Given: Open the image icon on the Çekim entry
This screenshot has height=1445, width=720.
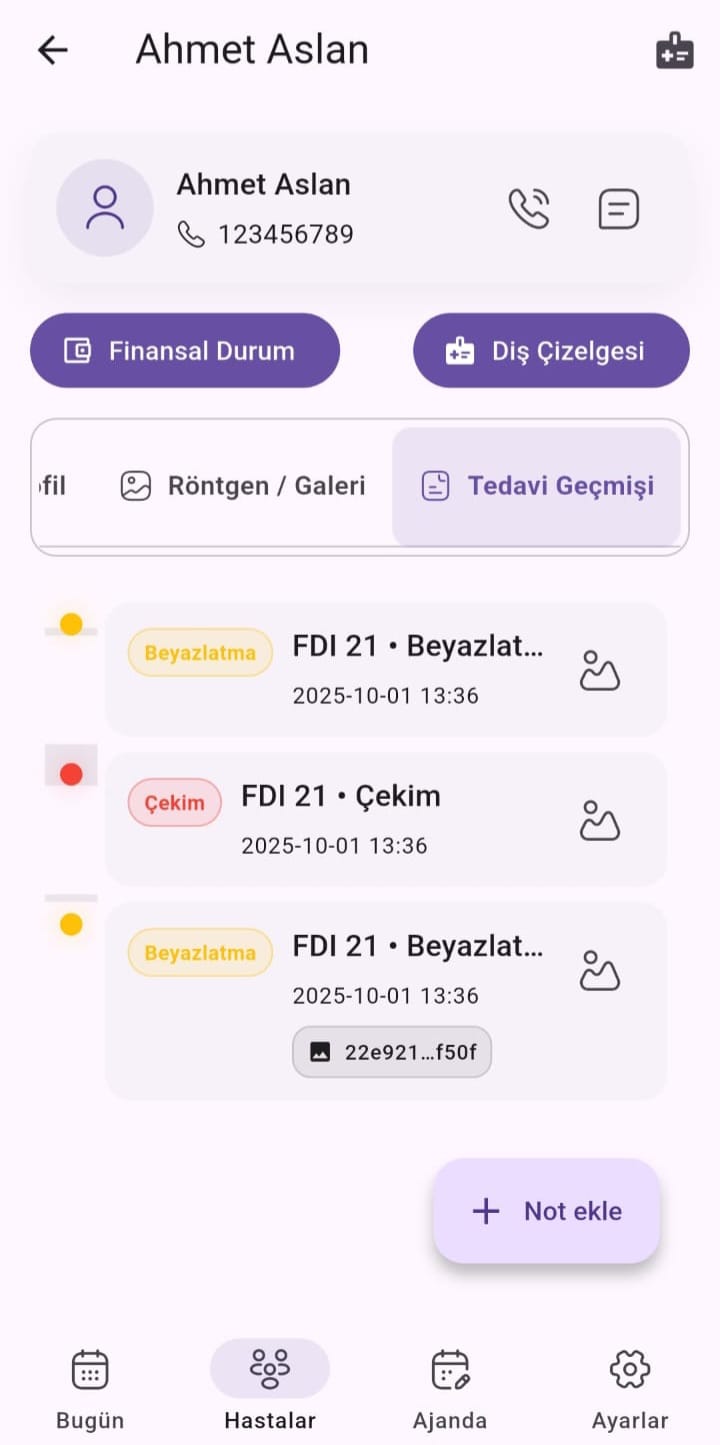Looking at the screenshot, I should pos(599,820).
